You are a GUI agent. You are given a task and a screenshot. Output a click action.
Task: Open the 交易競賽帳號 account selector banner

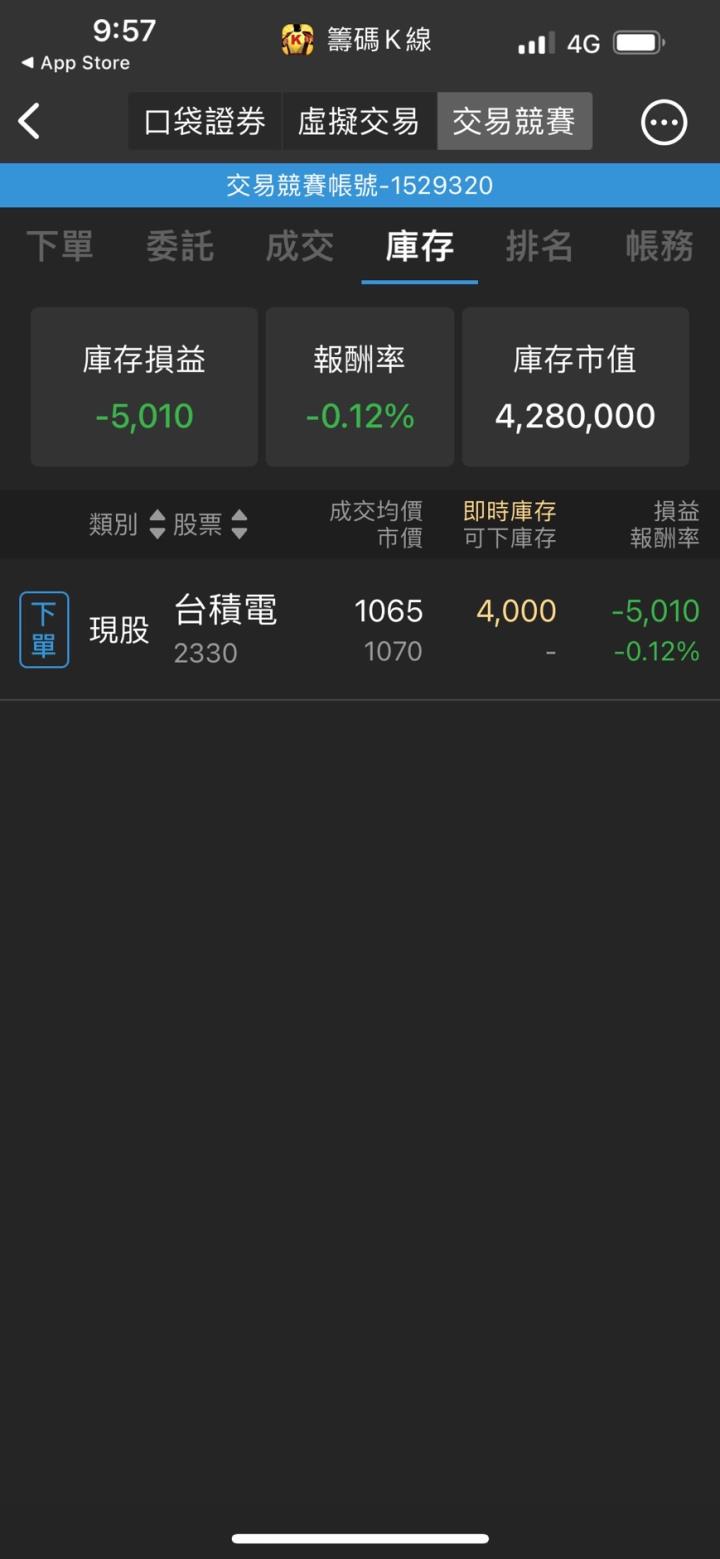click(x=360, y=185)
